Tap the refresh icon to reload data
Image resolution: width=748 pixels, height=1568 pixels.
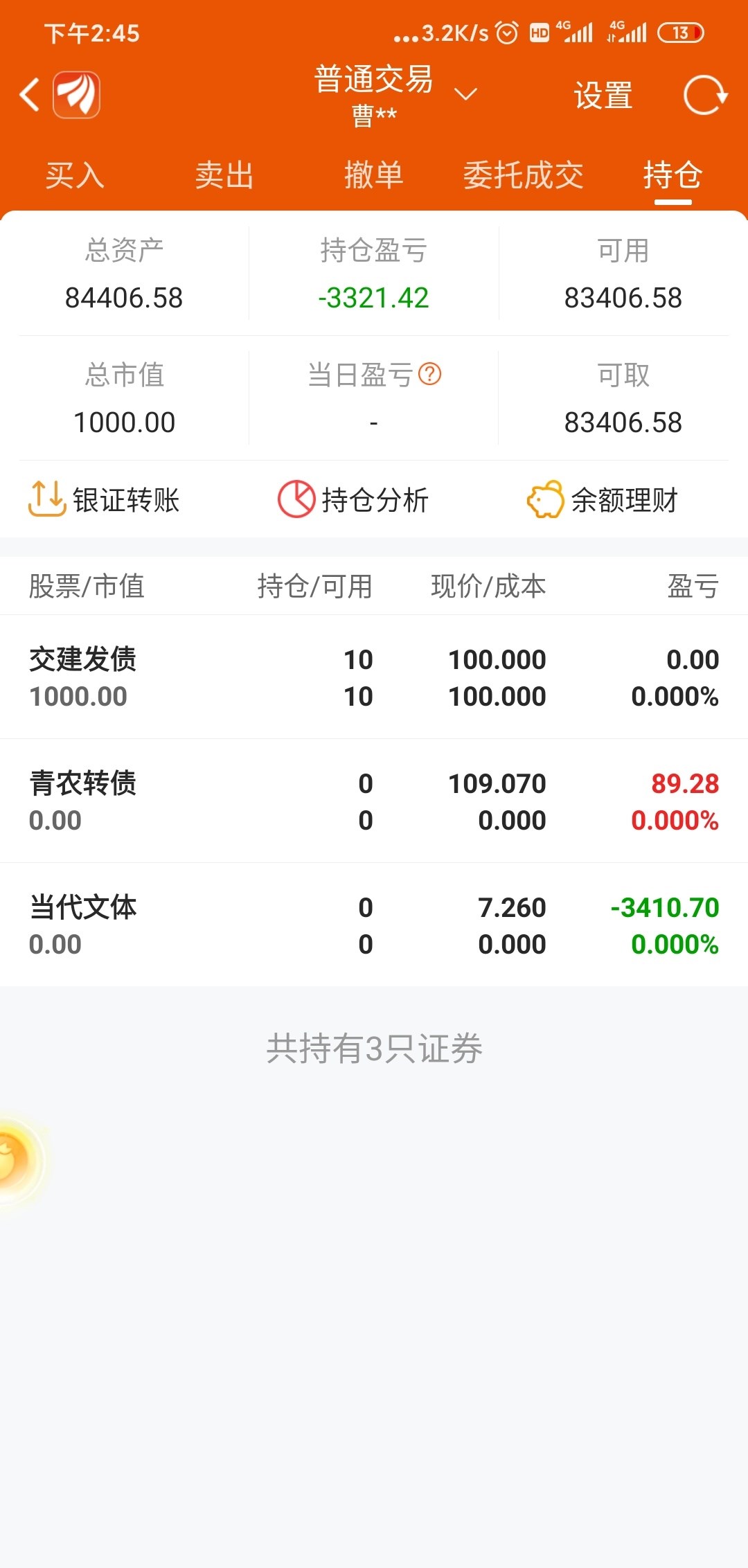pyautogui.click(x=703, y=96)
